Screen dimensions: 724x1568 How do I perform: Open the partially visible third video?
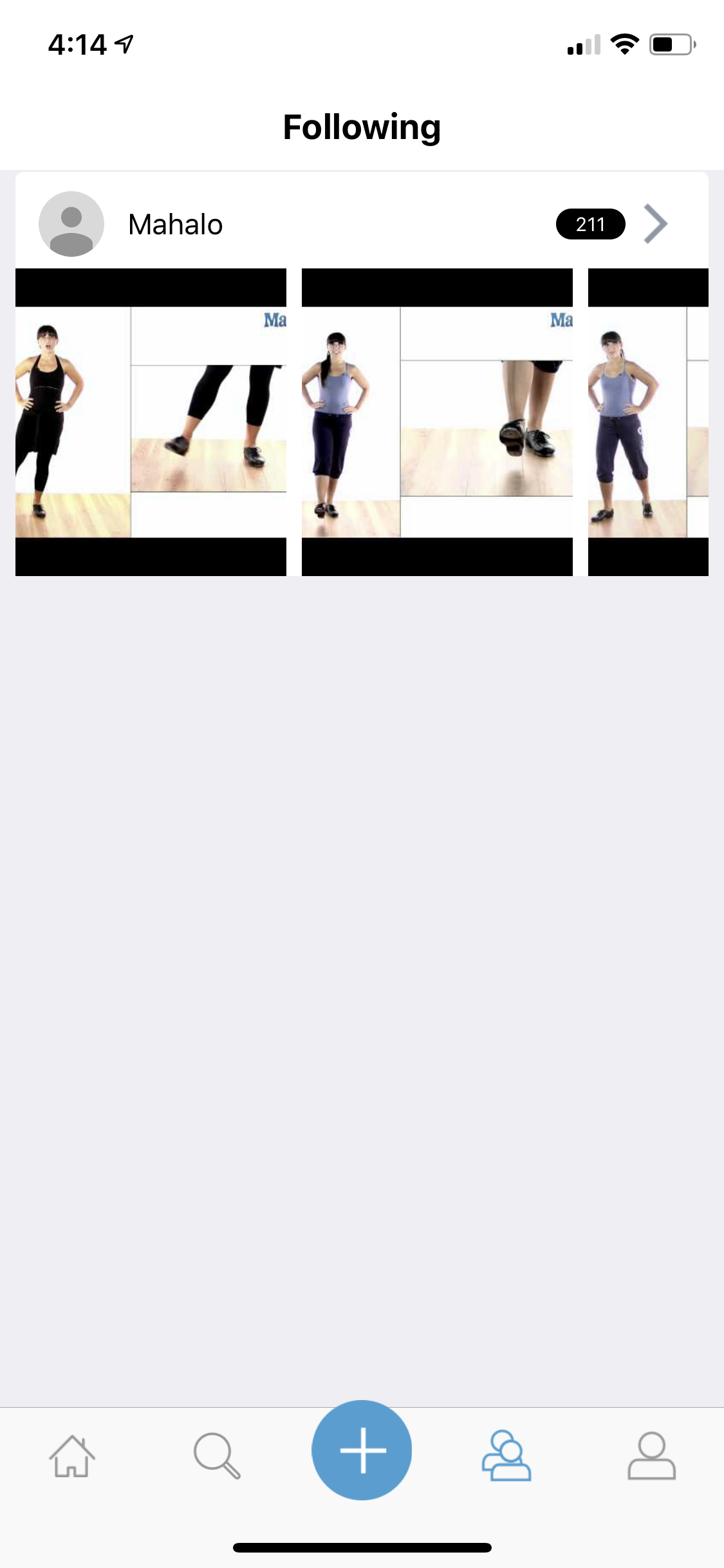648,422
